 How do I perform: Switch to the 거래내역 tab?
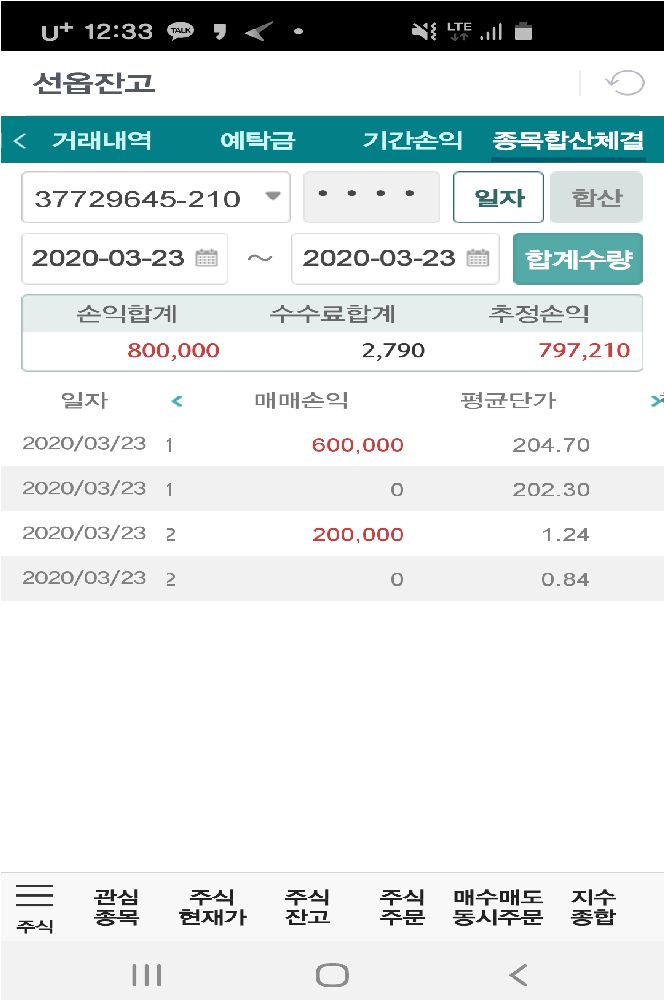point(101,141)
